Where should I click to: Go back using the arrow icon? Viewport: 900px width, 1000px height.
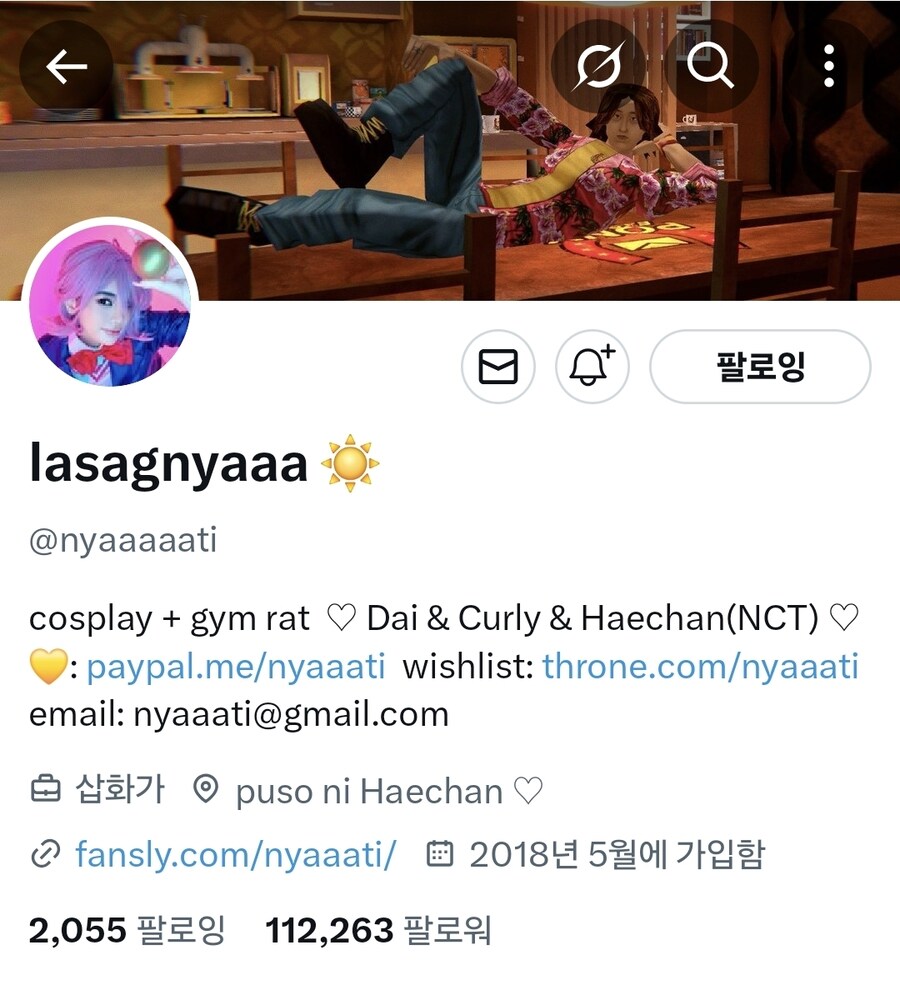[x=68, y=67]
